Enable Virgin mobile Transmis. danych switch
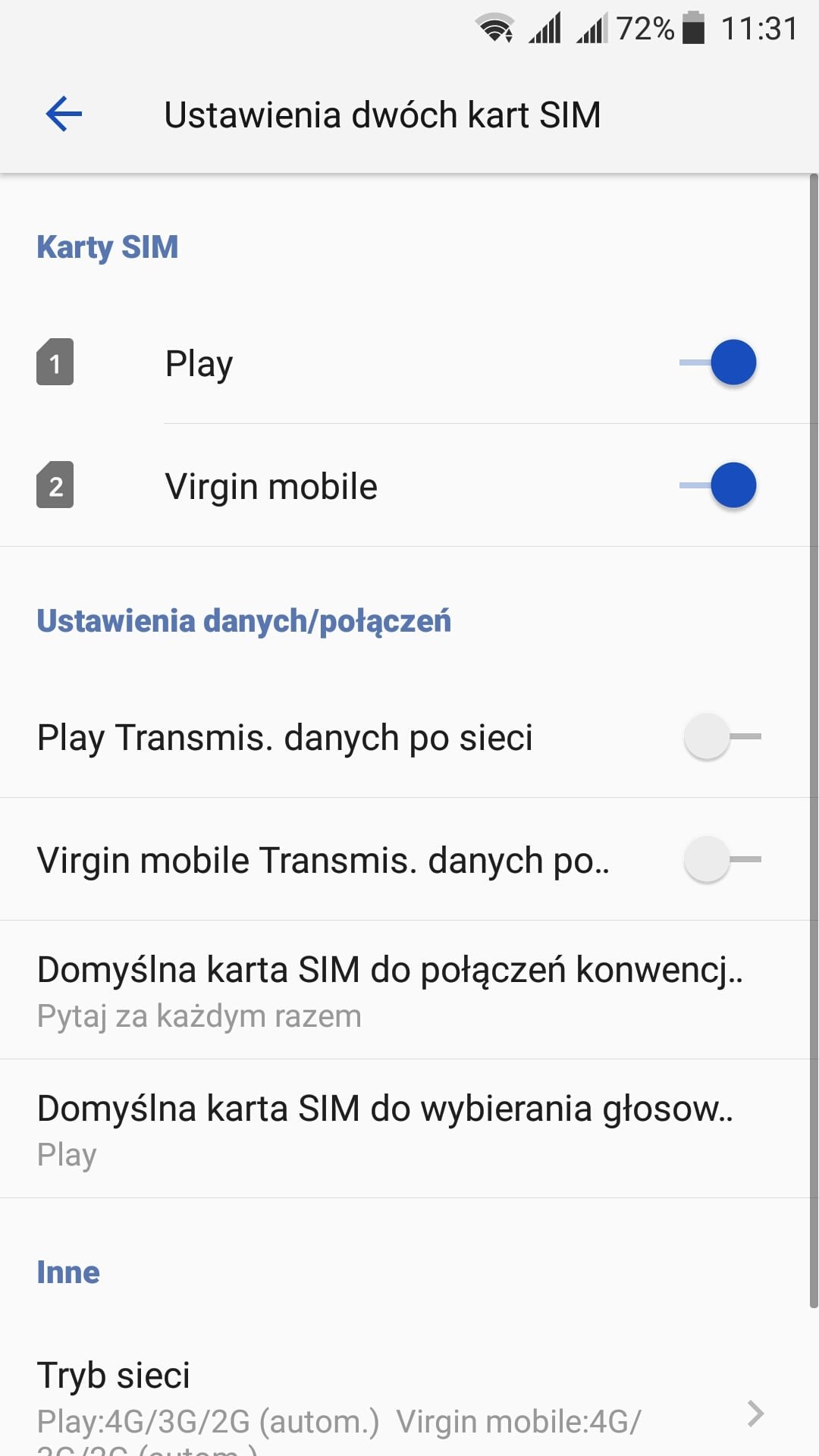Image resolution: width=819 pixels, height=1456 pixels. pyautogui.click(x=722, y=859)
